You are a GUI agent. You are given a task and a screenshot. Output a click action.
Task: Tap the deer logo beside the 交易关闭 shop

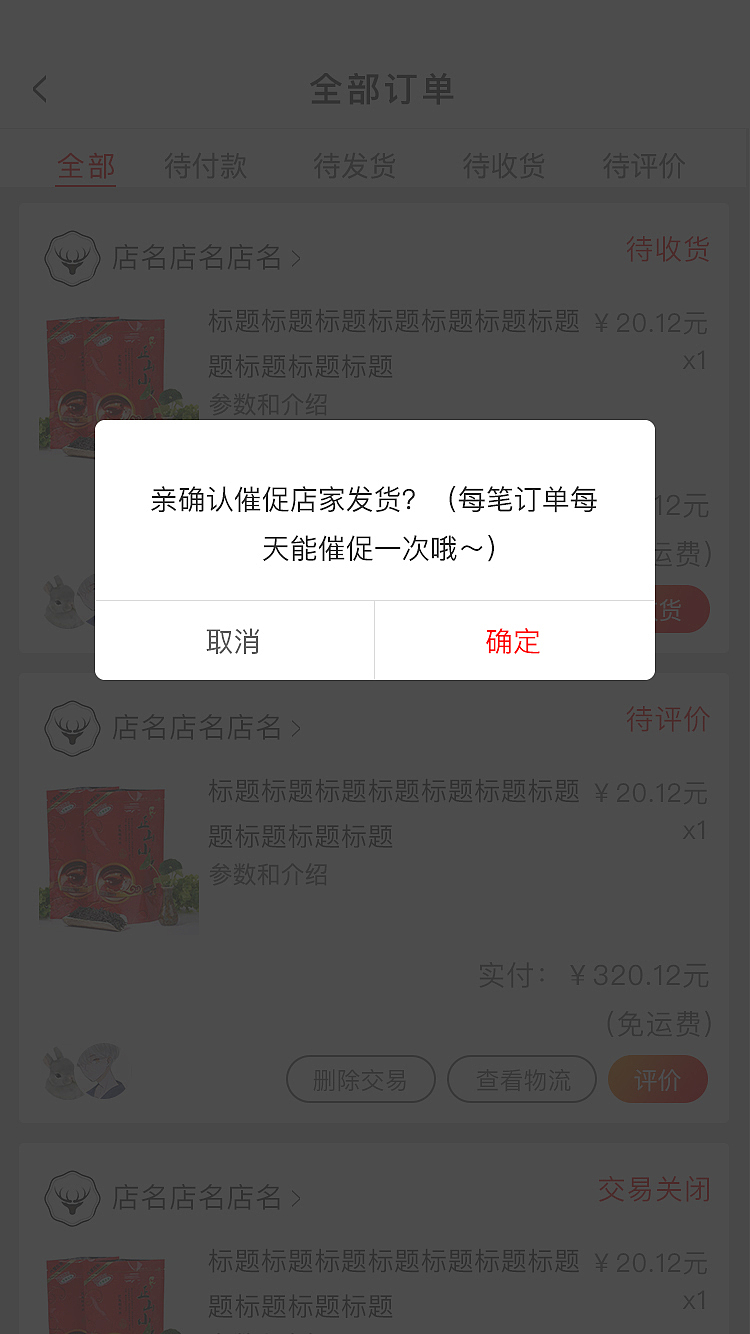pos(71,1197)
